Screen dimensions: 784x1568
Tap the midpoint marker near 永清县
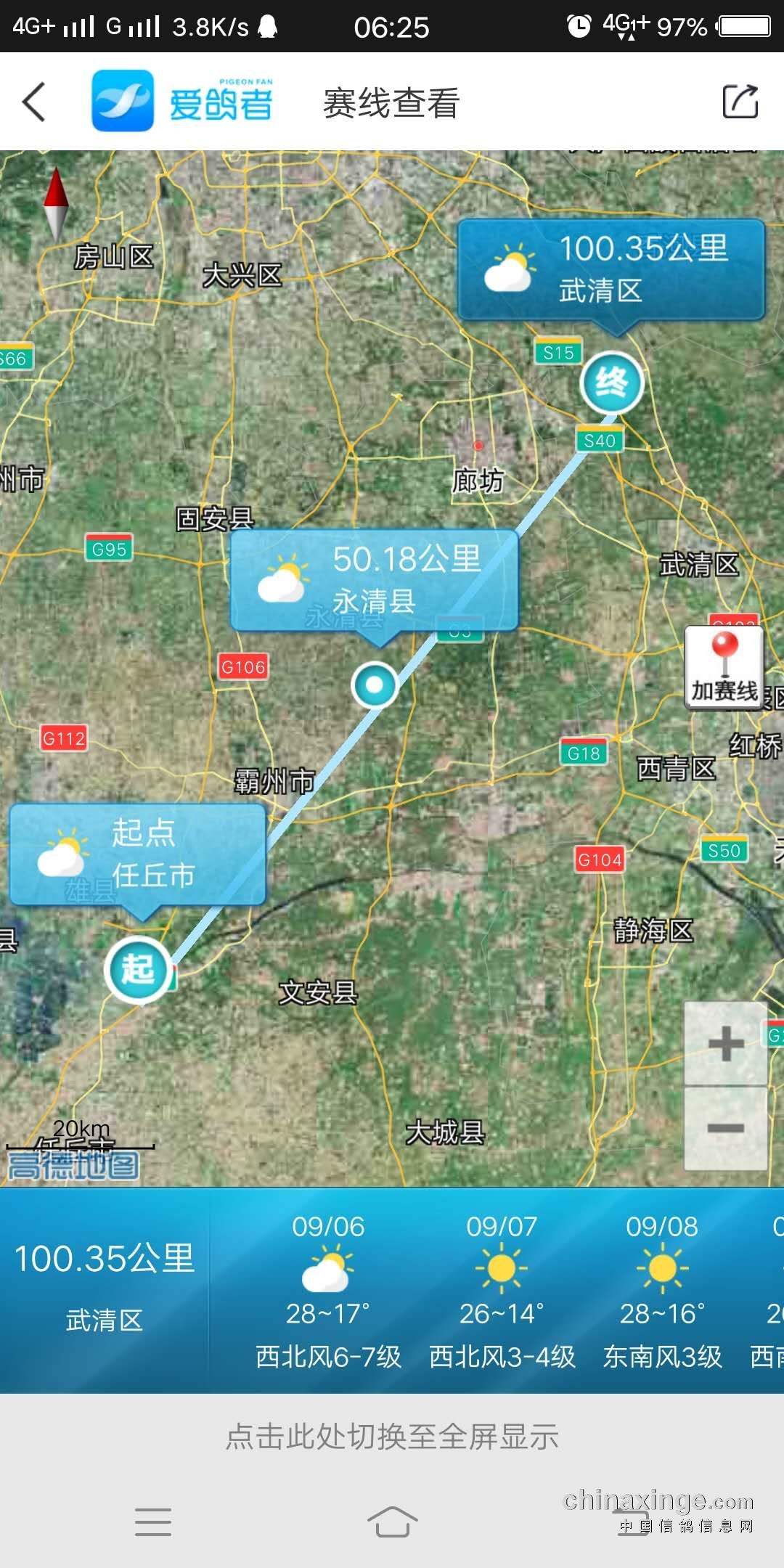[375, 685]
